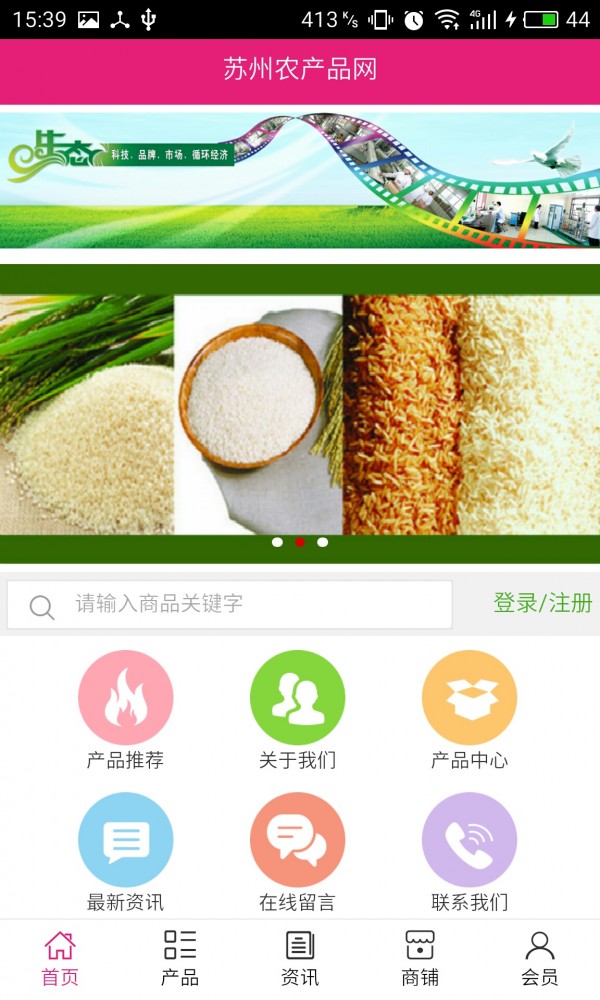
Task: Open 产品中心 product center
Action: pyautogui.click(x=469, y=698)
